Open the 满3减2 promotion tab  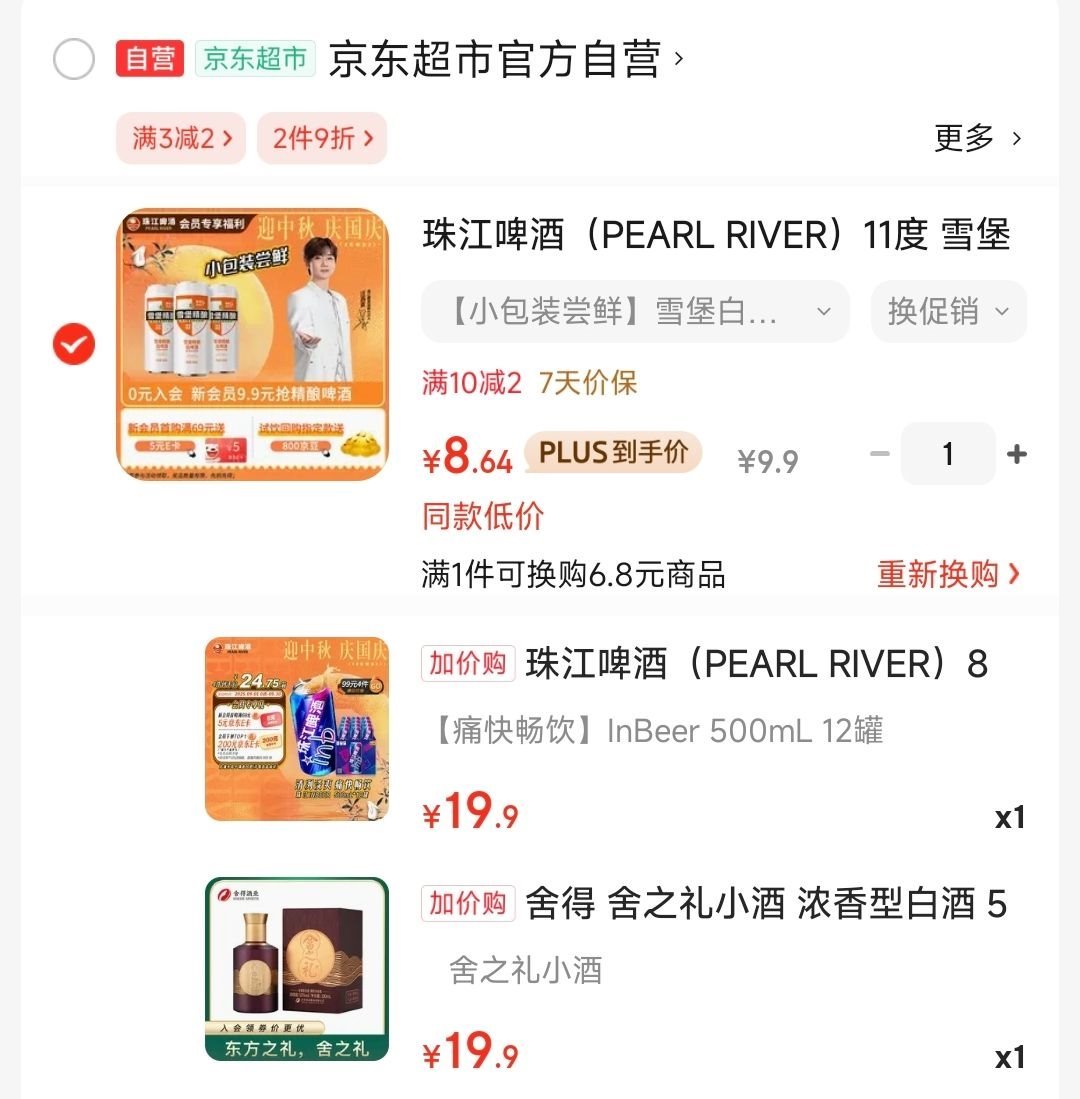(180, 138)
